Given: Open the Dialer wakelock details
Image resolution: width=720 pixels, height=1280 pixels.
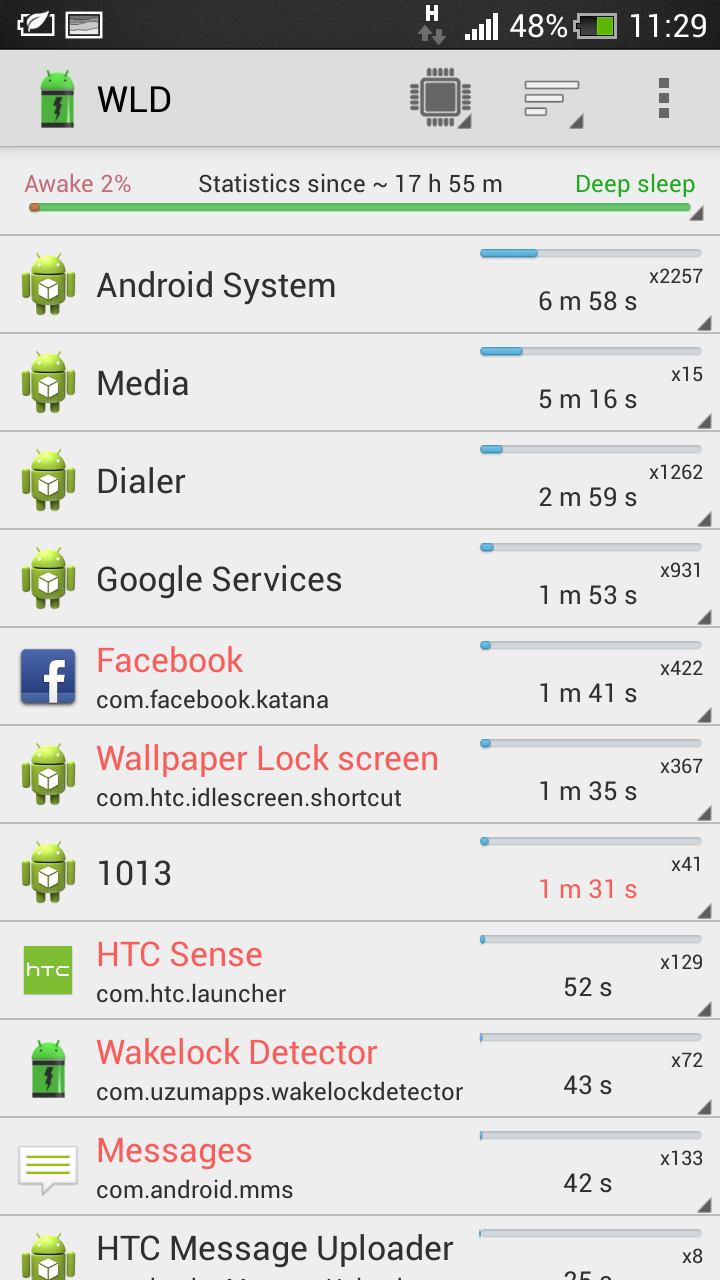Looking at the screenshot, I should coord(360,481).
